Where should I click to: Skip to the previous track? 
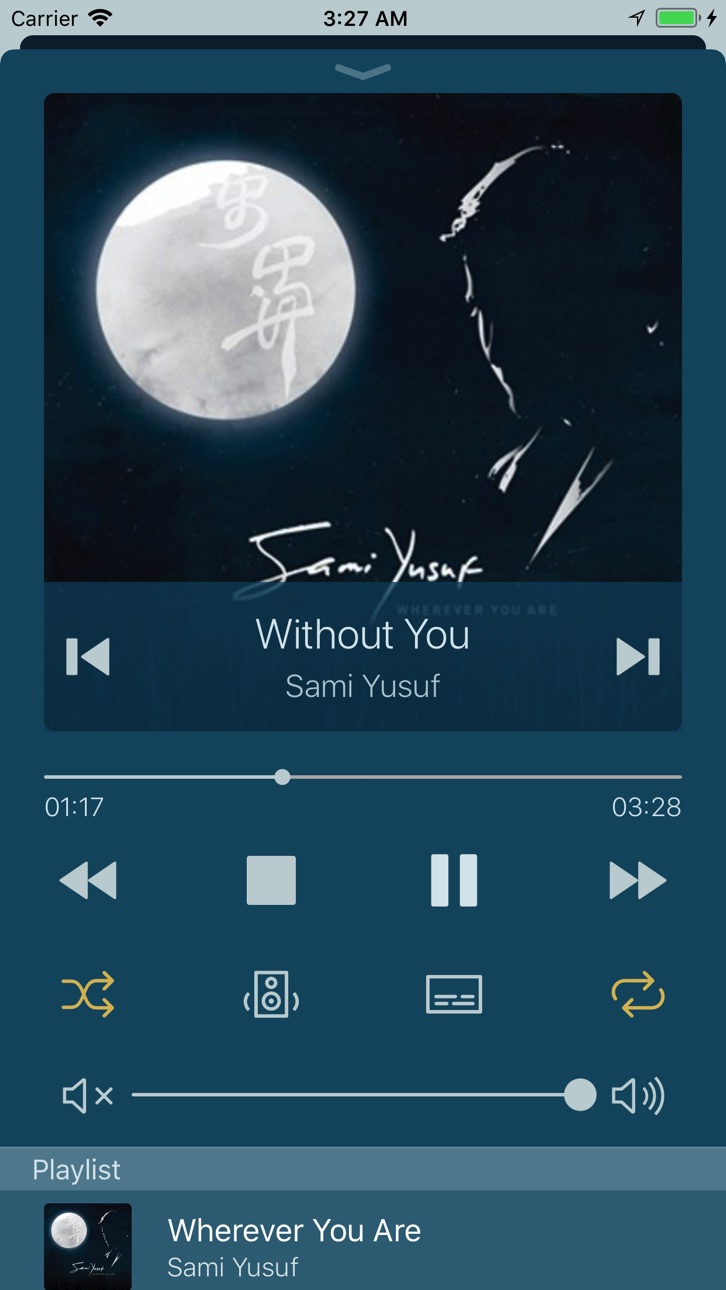[88, 657]
